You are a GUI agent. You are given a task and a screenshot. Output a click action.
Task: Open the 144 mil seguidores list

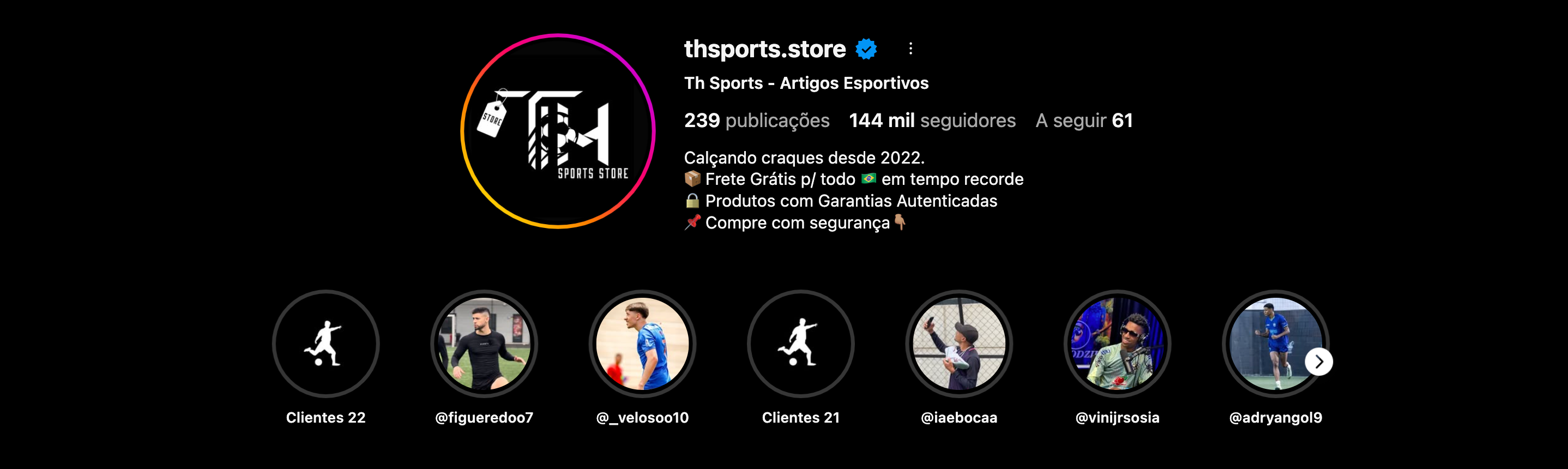(932, 121)
